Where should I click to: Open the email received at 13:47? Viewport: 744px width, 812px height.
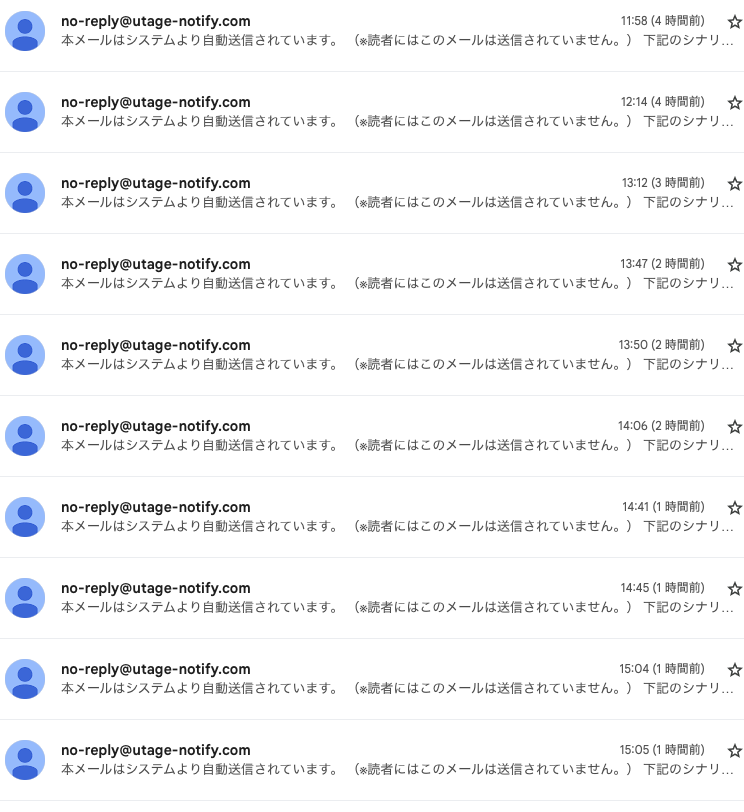pyautogui.click(x=350, y=274)
